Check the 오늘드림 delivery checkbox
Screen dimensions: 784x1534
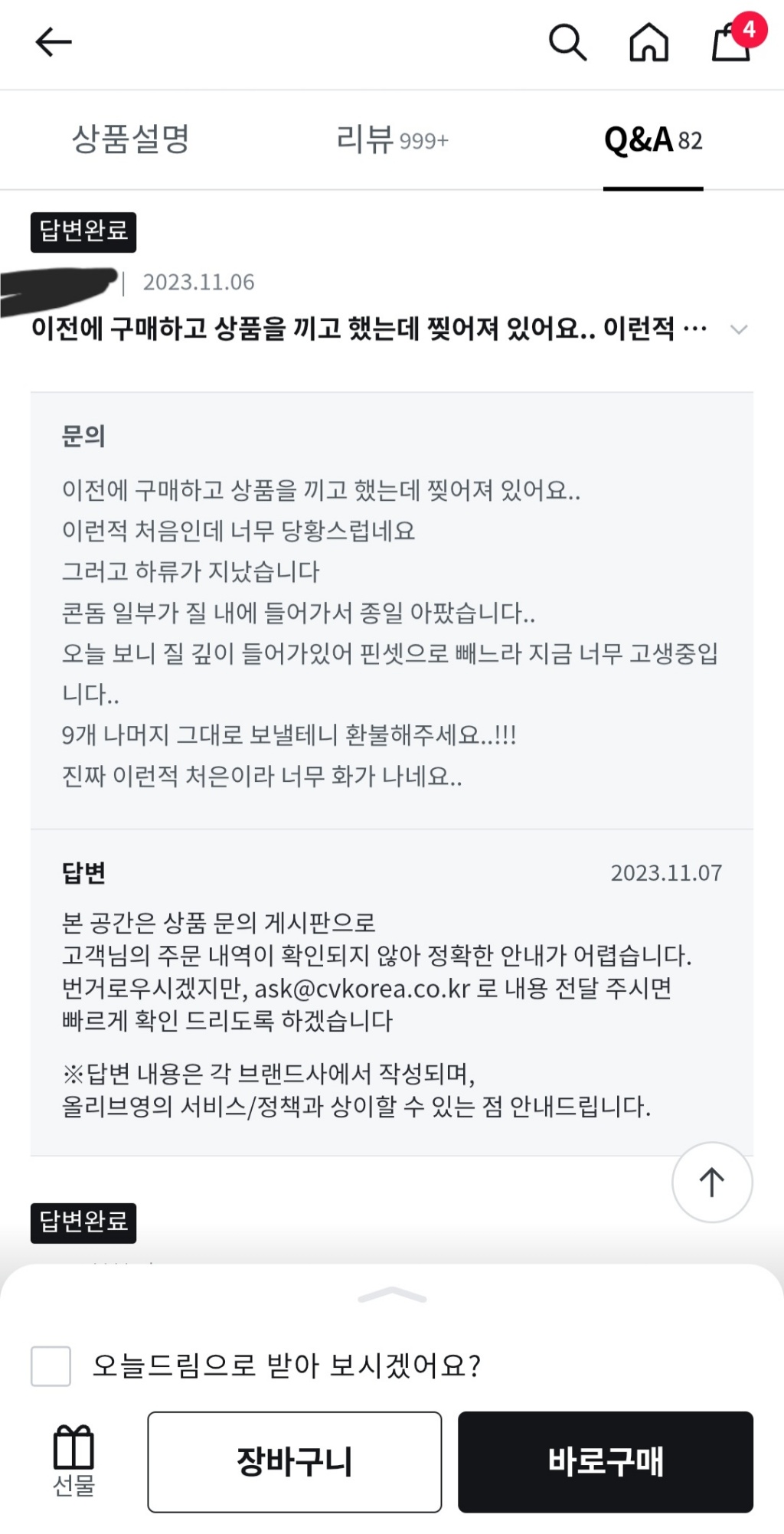(x=51, y=1366)
